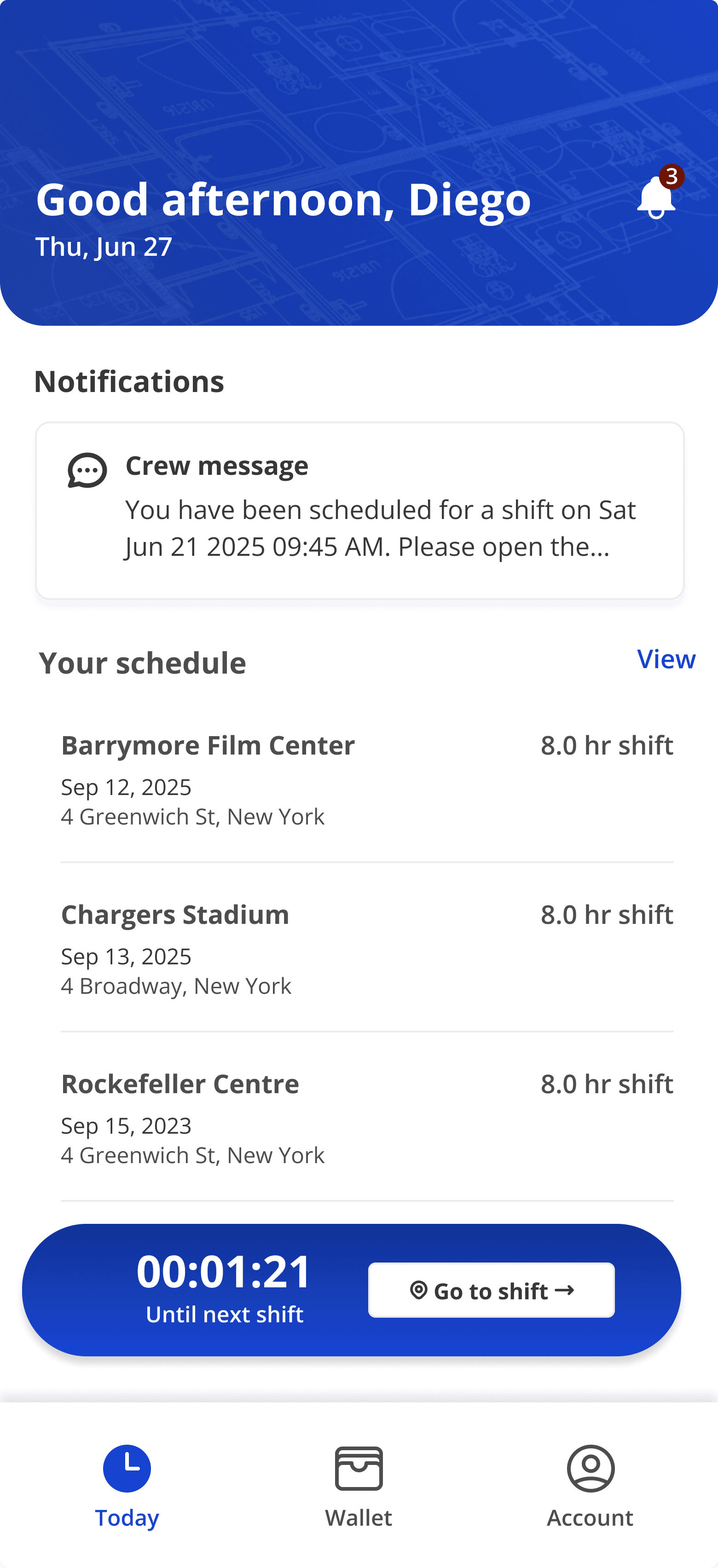718x1568 pixels.
Task: View the full schedule
Action: 666,659
